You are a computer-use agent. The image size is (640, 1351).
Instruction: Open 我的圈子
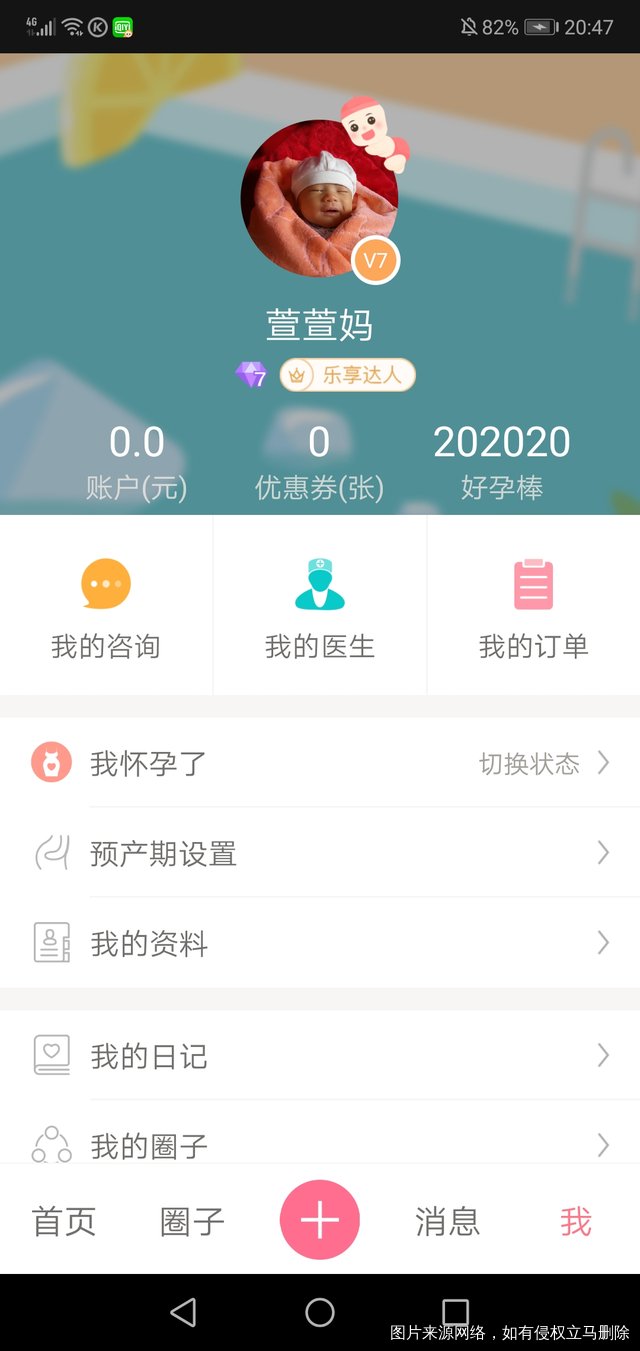coord(320,1143)
